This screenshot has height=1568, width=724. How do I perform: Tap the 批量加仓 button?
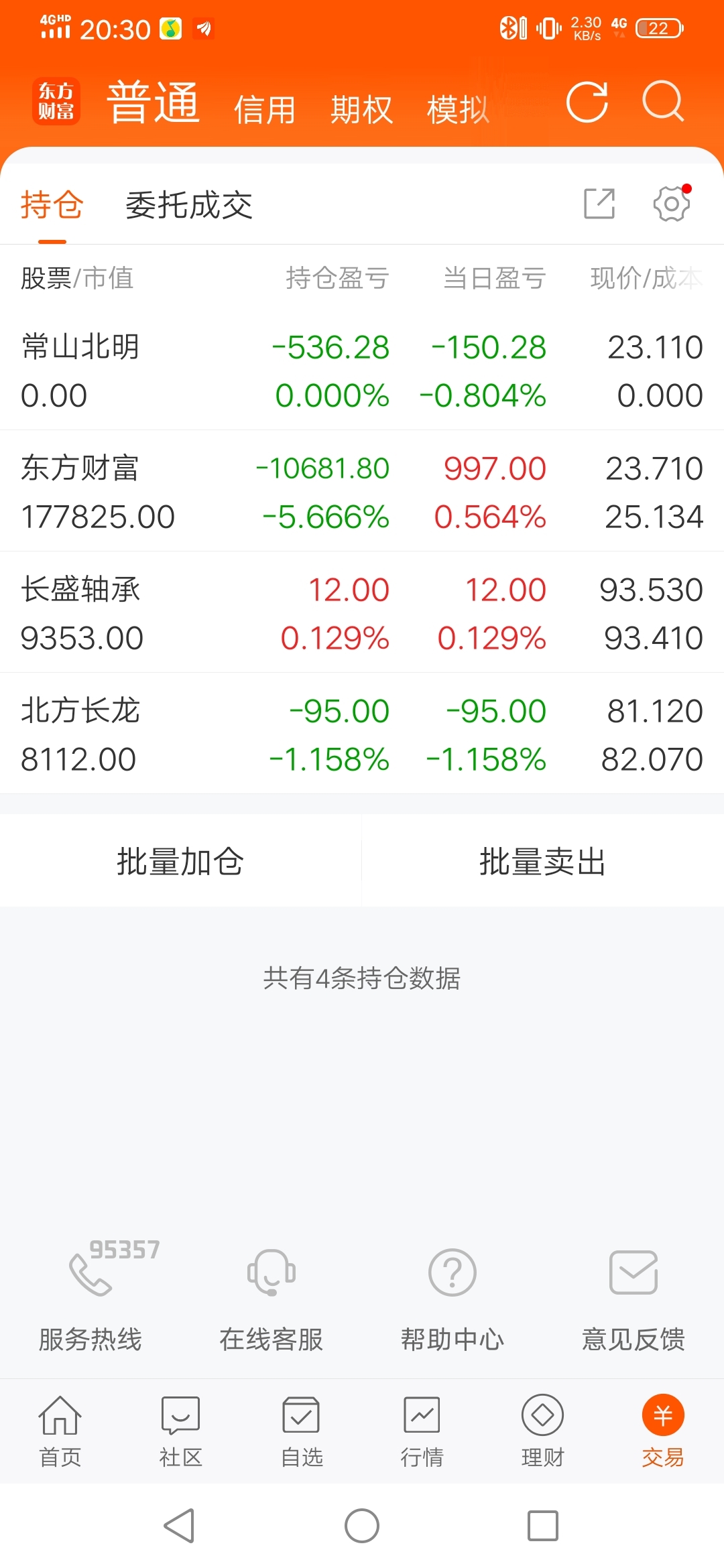tap(180, 861)
